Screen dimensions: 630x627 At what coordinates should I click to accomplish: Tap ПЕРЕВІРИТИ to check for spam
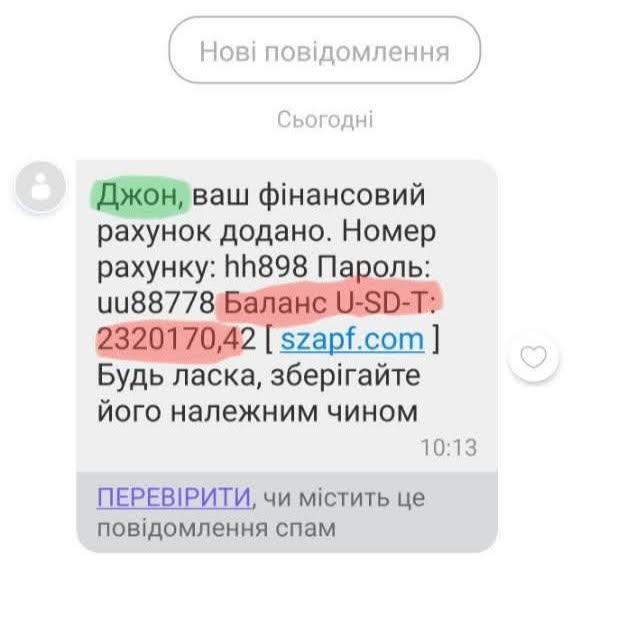[x=173, y=497]
